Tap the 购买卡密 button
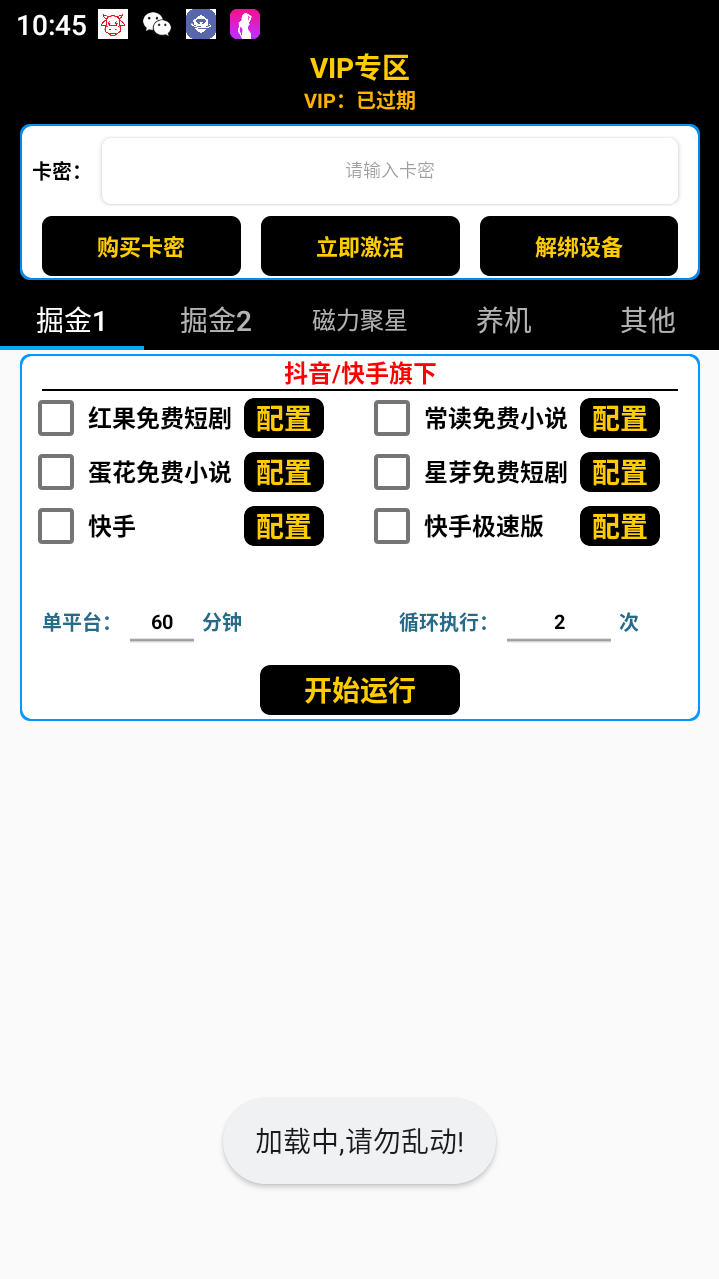 [141, 247]
